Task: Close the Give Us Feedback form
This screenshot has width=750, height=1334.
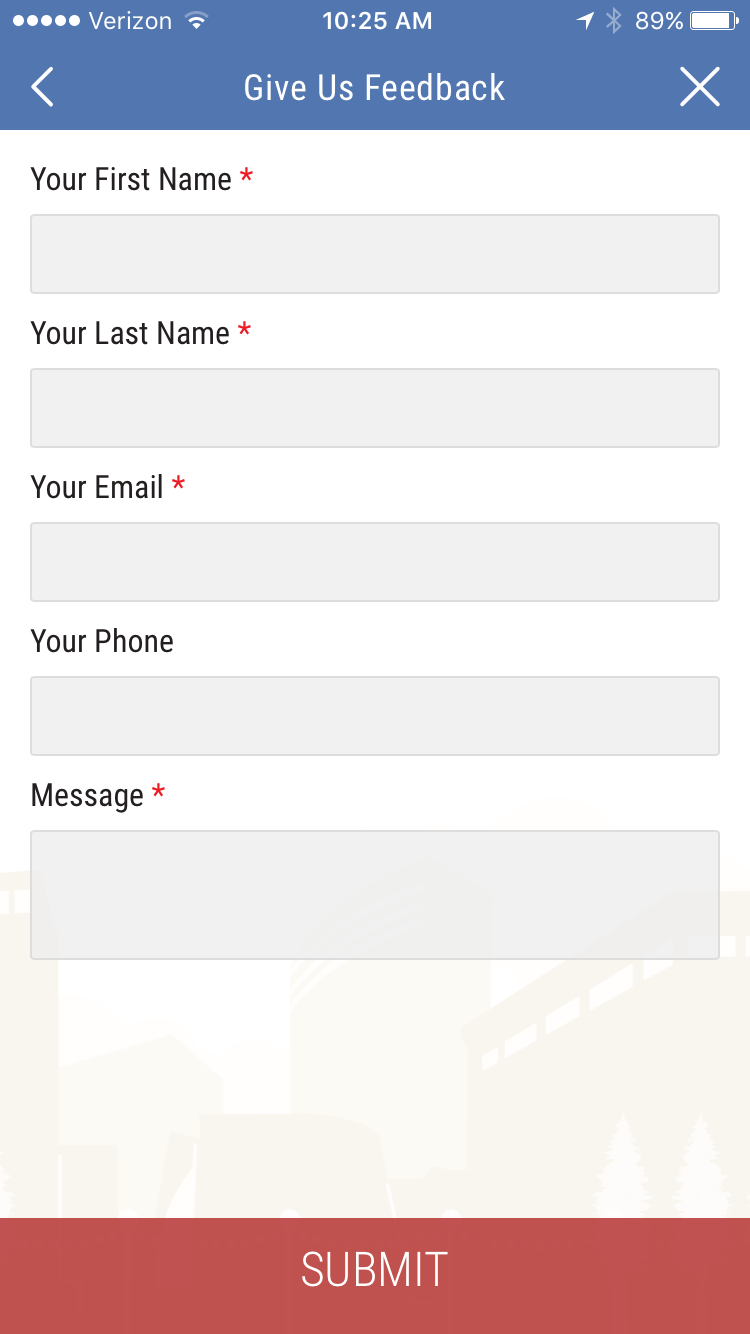Action: coord(699,87)
